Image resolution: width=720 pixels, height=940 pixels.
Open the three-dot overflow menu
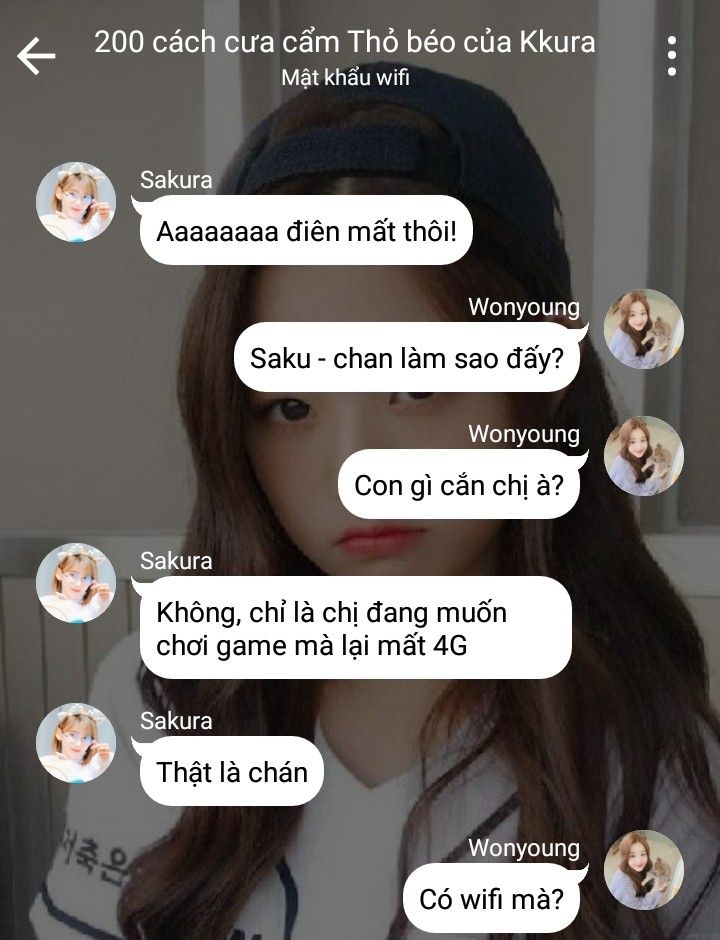pyautogui.click(x=671, y=56)
